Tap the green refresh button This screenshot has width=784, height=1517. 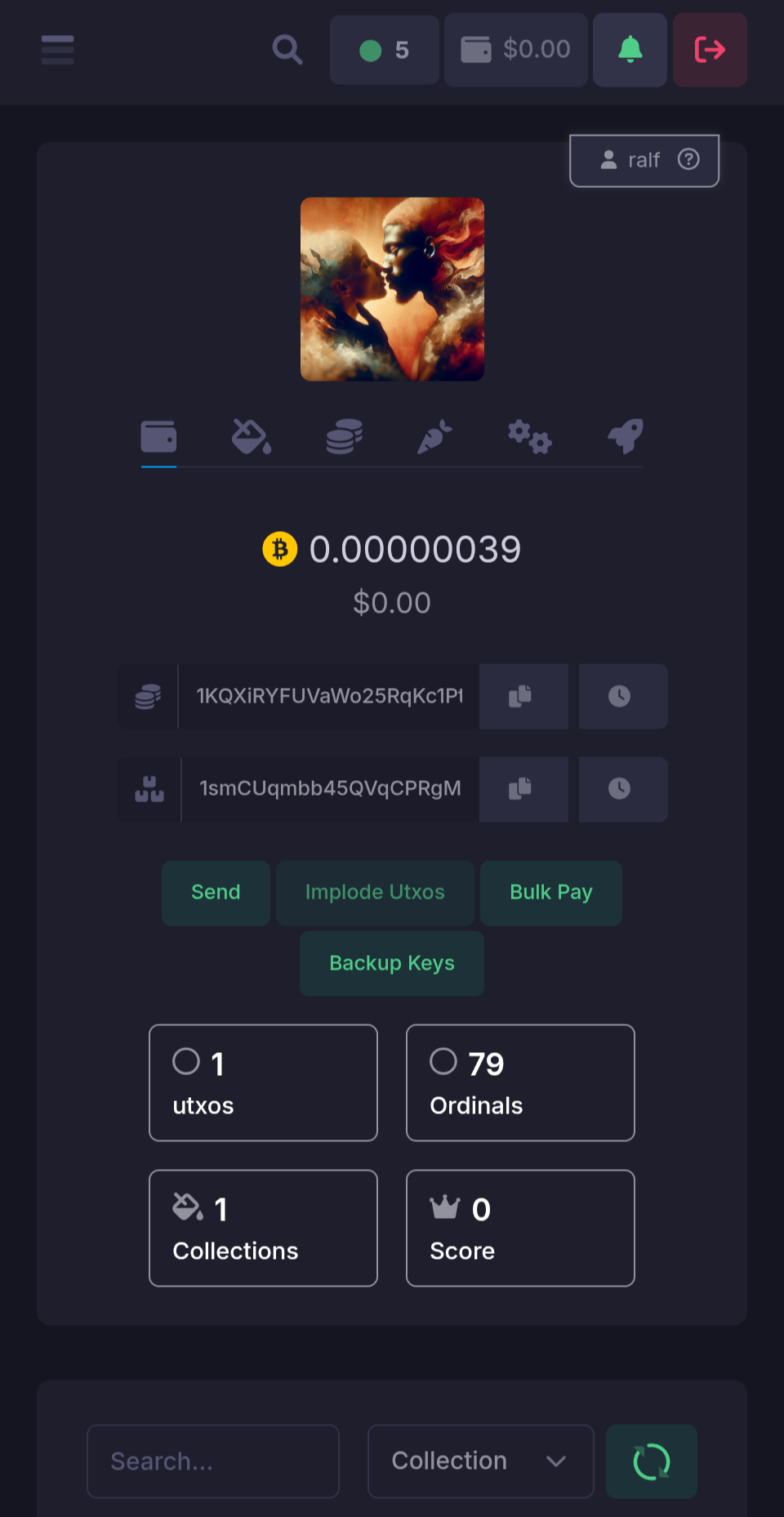point(652,1461)
